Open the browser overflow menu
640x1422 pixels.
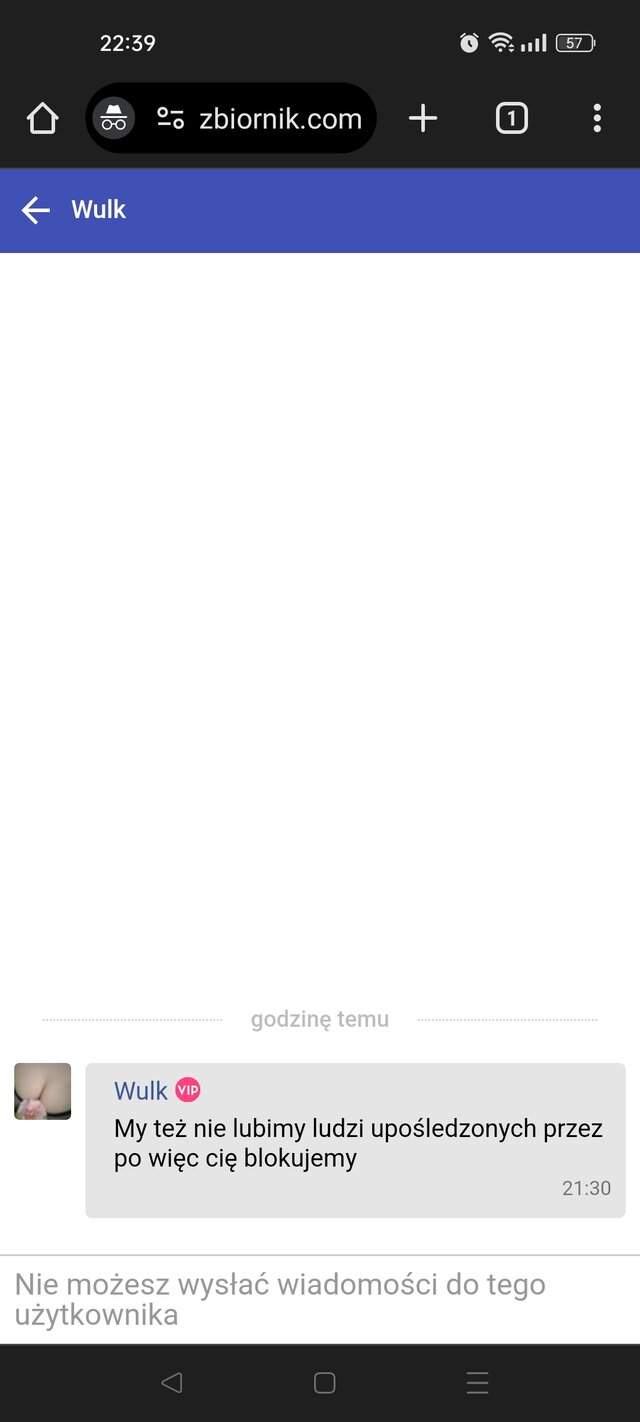[597, 119]
